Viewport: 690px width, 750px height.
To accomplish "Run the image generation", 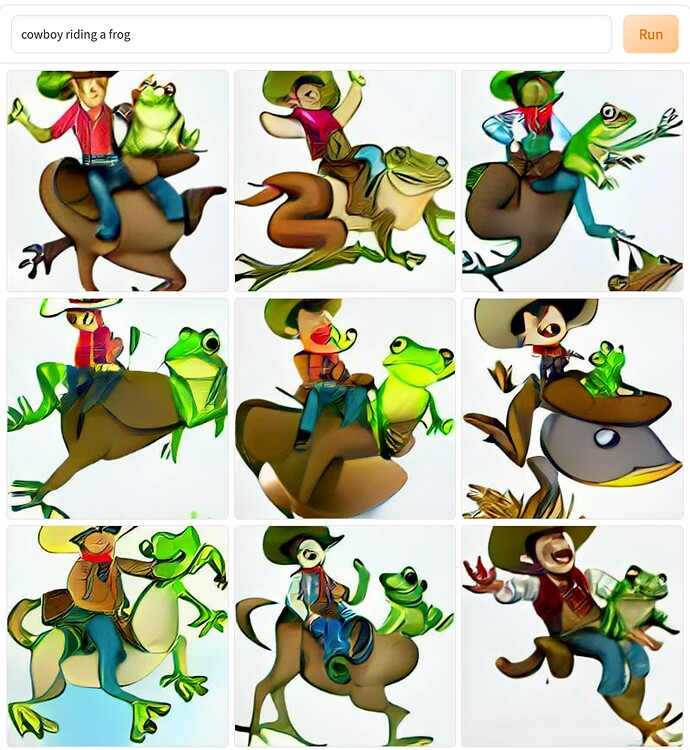I will 650,34.
